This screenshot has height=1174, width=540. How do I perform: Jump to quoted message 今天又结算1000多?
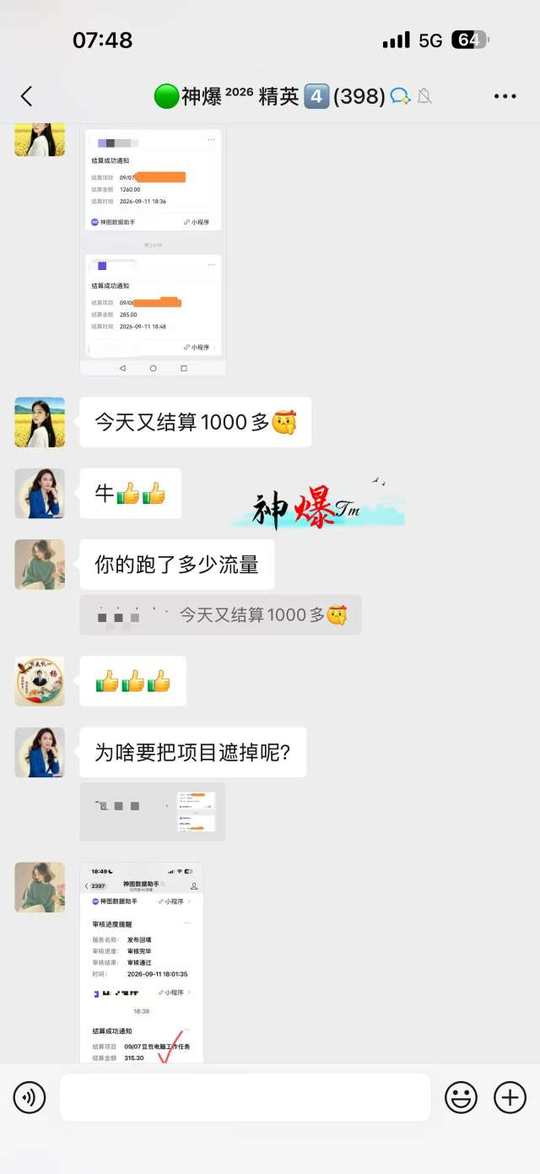(221, 615)
